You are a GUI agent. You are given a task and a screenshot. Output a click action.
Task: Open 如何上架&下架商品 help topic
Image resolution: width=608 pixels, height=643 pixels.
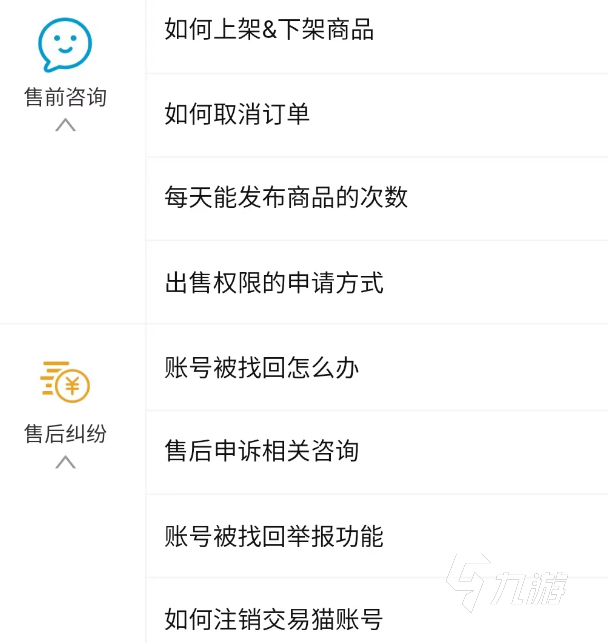269,30
